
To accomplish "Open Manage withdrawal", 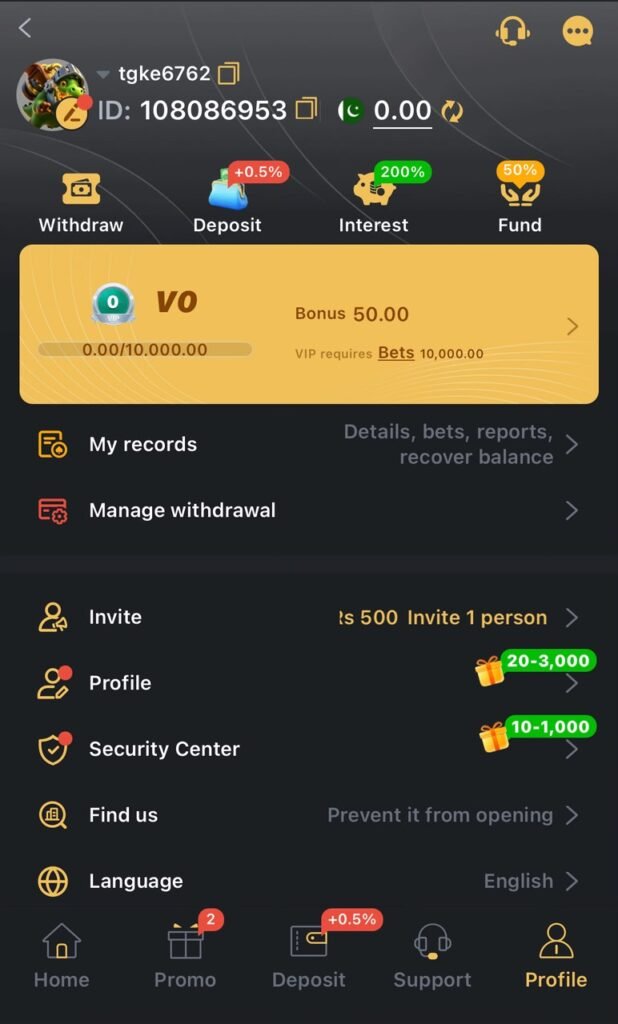I will (309, 510).
